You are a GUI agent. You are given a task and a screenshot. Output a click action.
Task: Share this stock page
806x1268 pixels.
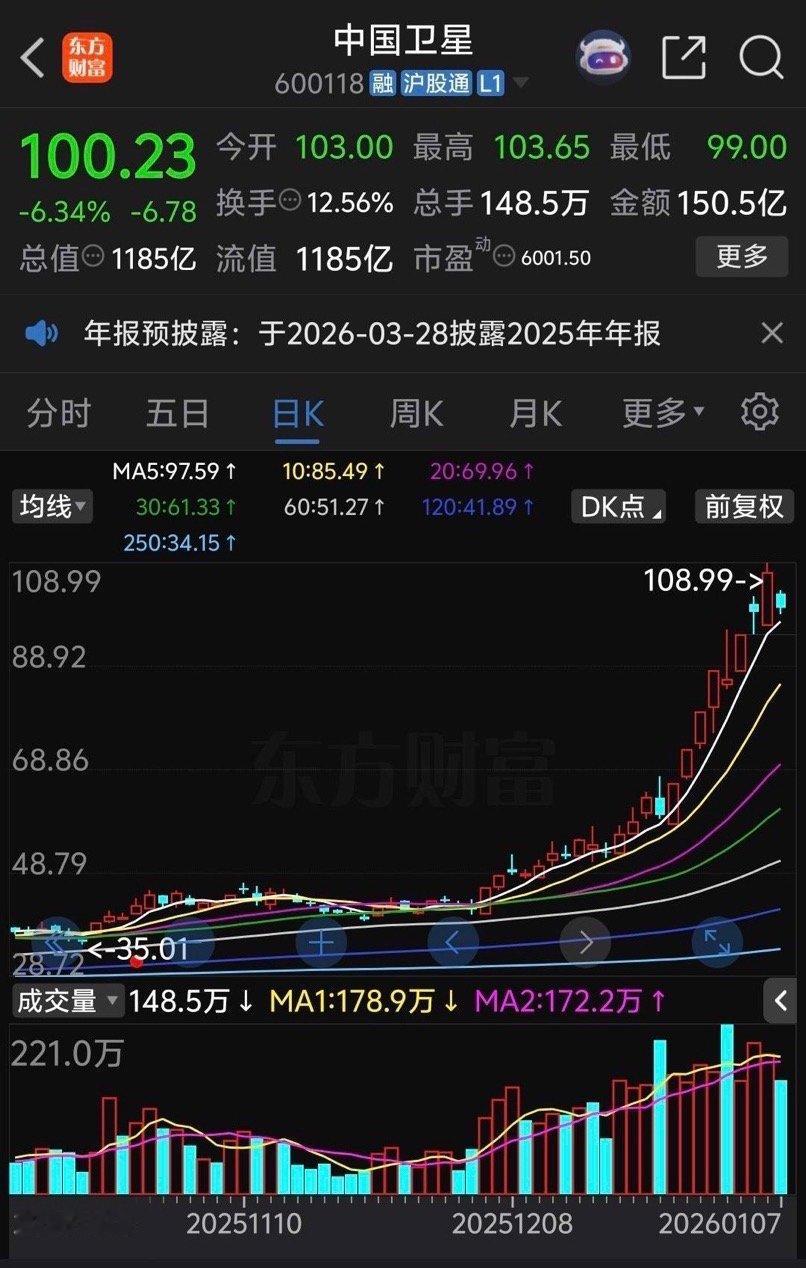point(684,57)
